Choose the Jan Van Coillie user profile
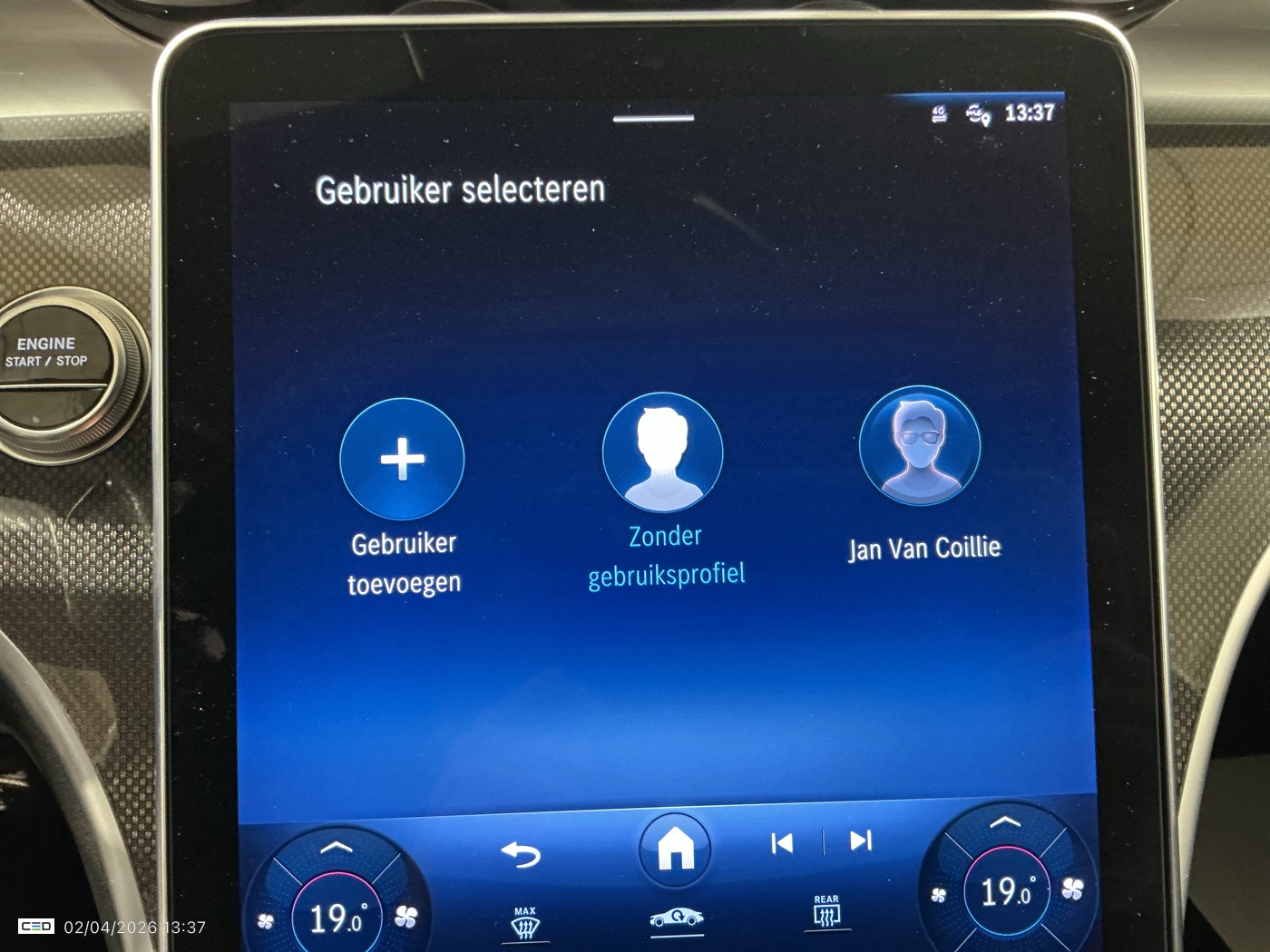 coord(920,446)
